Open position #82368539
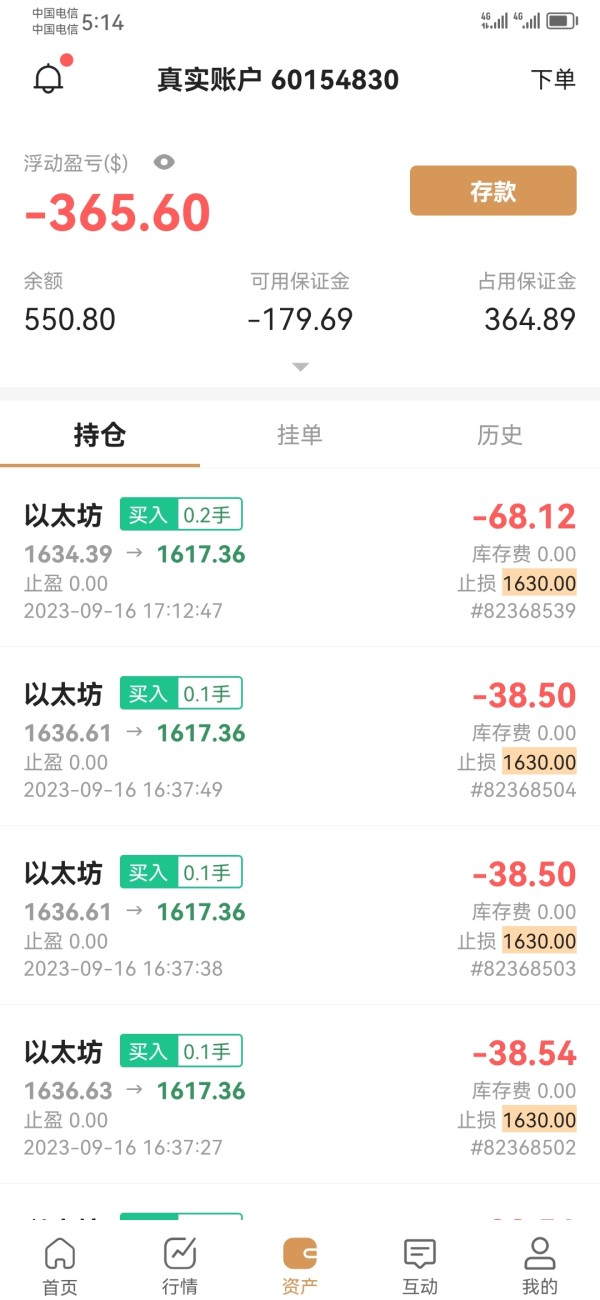 pyautogui.click(x=300, y=558)
